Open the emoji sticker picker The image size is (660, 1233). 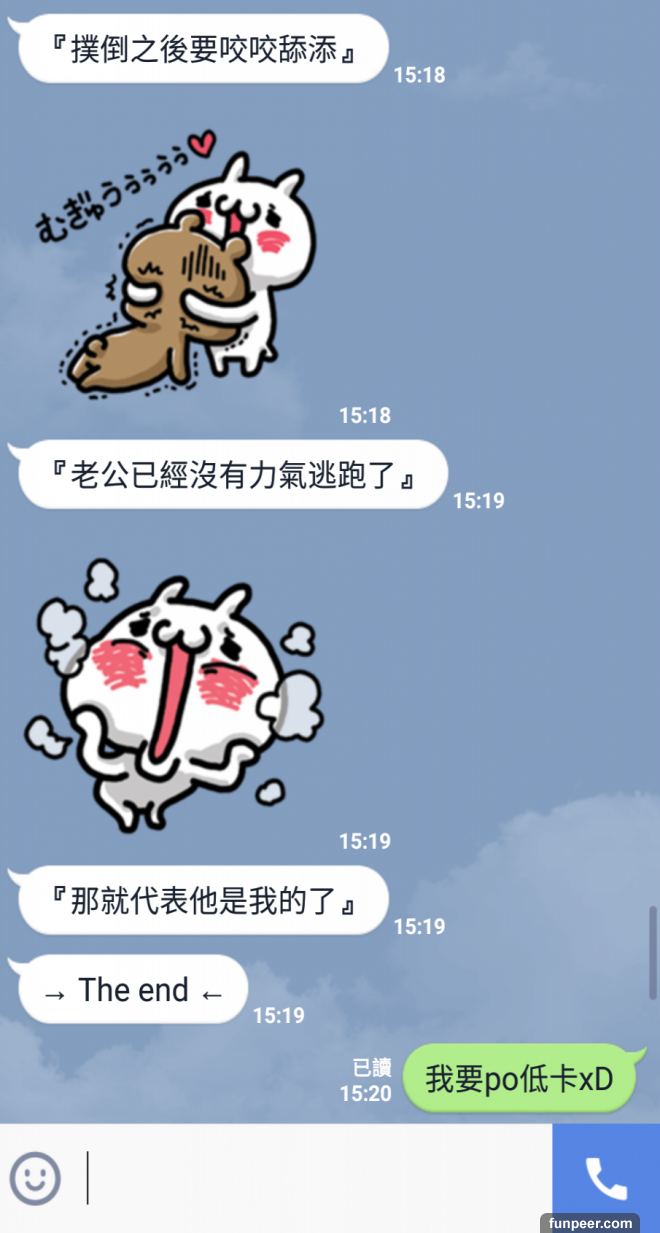pos(36,1178)
